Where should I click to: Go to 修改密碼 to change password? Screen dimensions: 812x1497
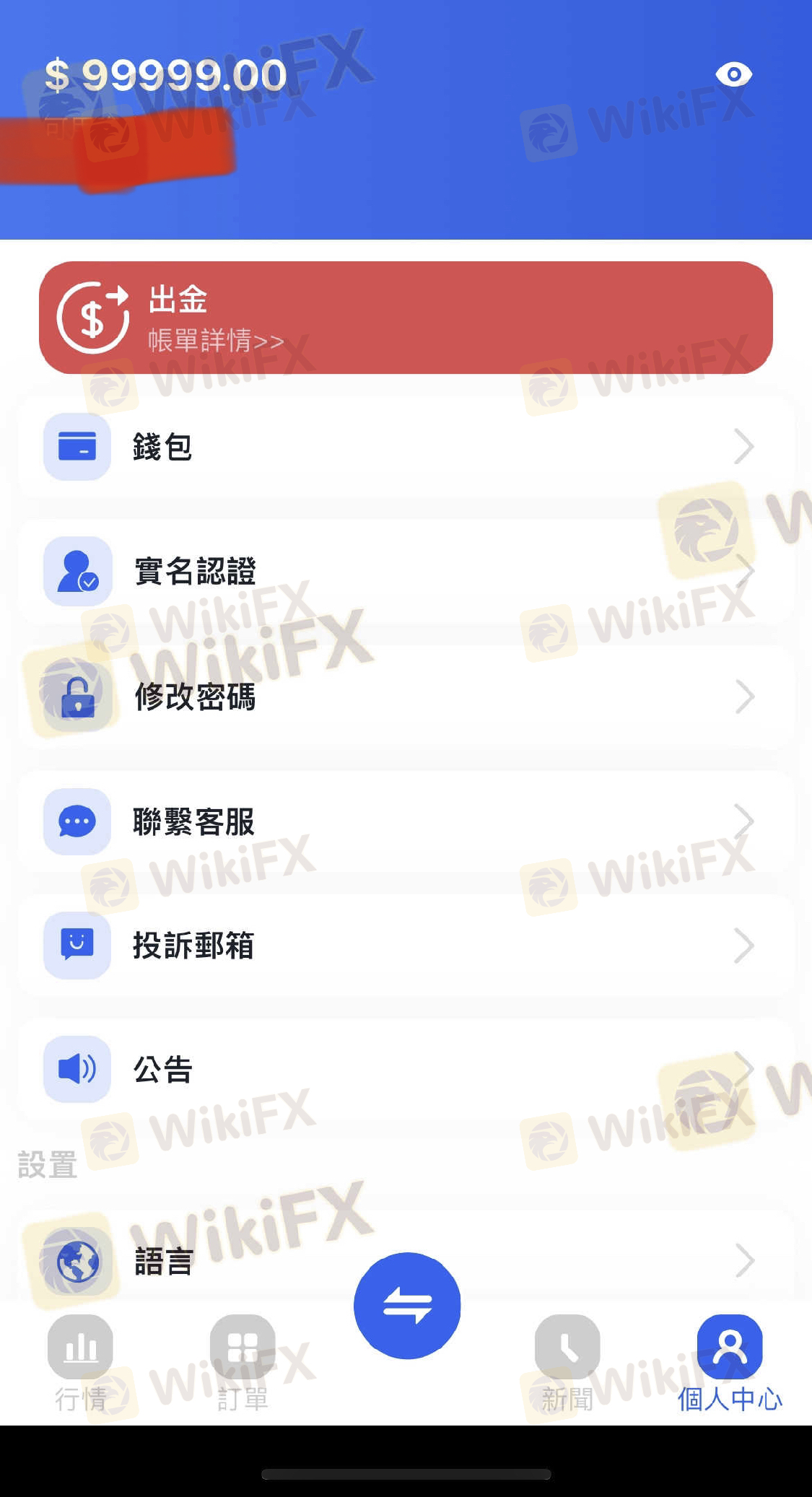click(406, 697)
